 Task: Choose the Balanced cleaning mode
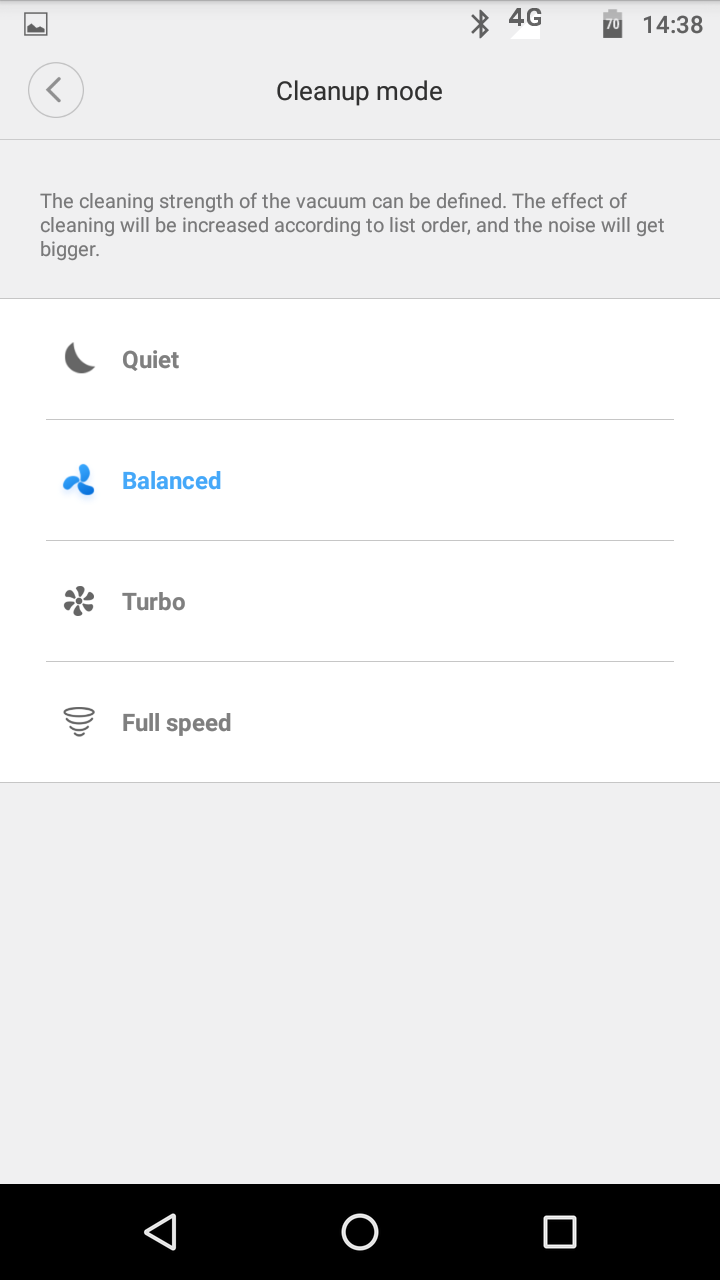[360, 480]
